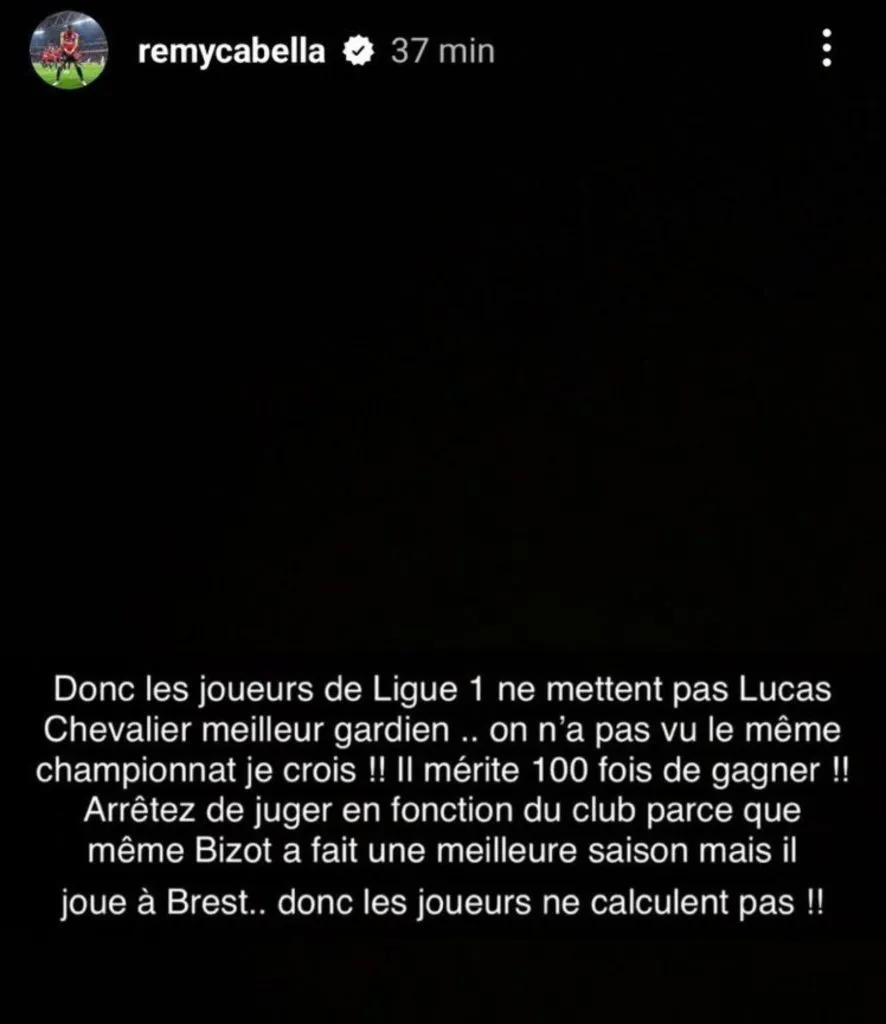Click the verification seal beside the username

click(x=358, y=48)
